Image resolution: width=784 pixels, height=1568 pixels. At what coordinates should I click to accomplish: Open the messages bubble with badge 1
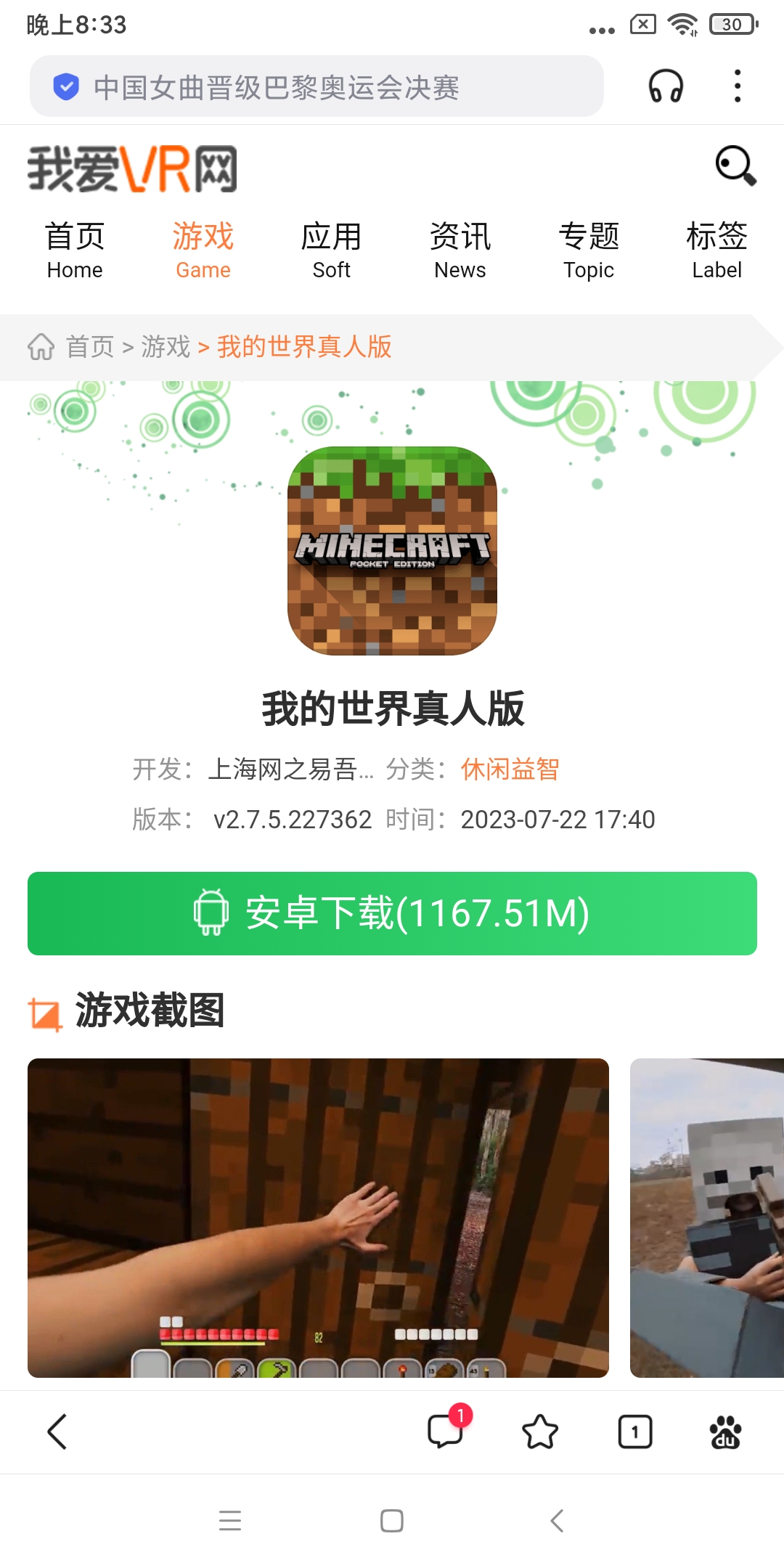point(446,1432)
